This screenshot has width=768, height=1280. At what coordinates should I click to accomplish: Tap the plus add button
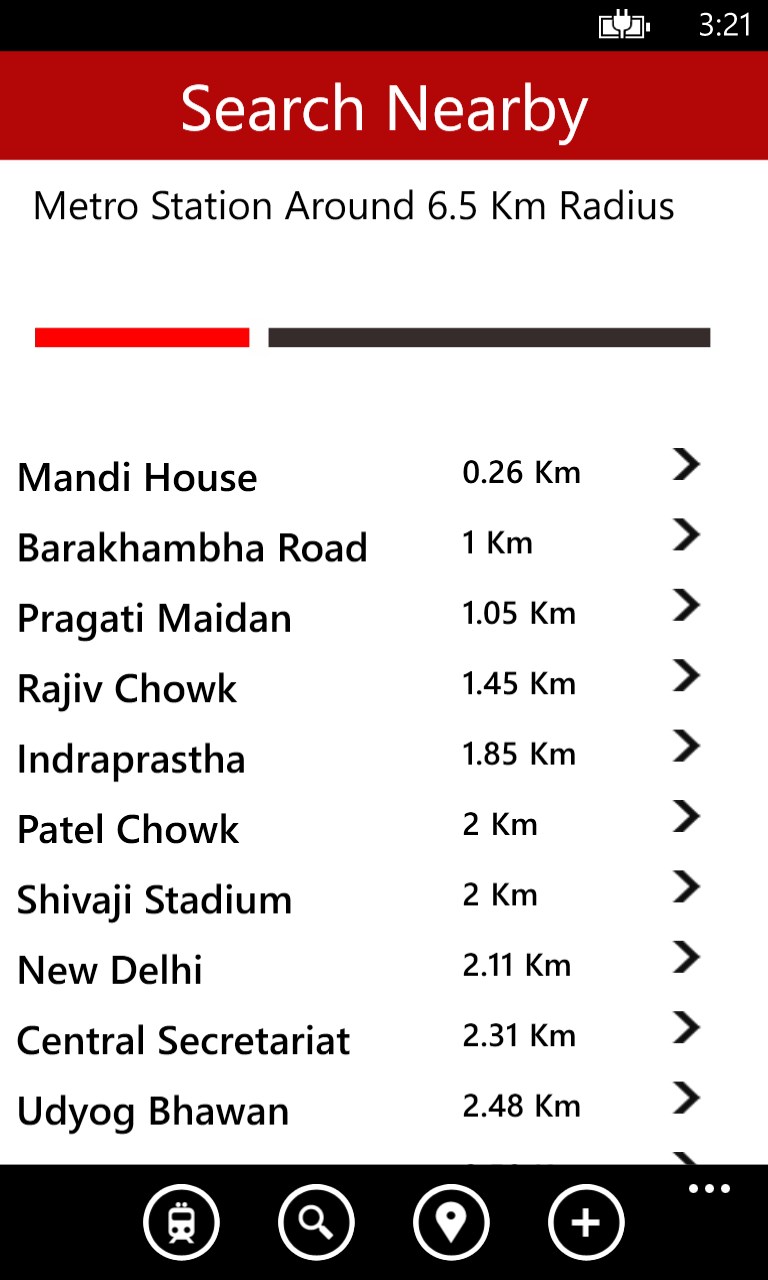[x=586, y=1222]
